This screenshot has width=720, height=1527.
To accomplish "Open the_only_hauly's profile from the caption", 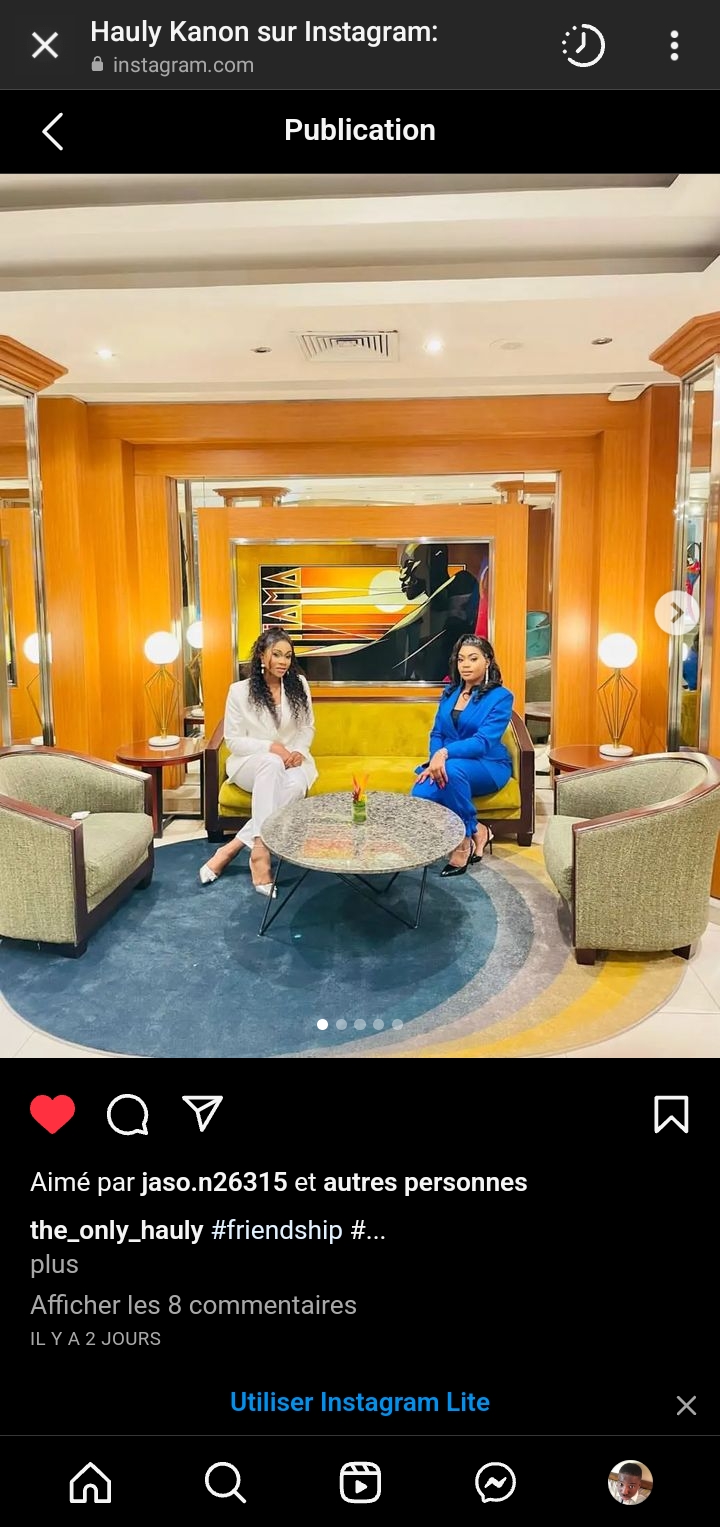I will [x=117, y=1230].
